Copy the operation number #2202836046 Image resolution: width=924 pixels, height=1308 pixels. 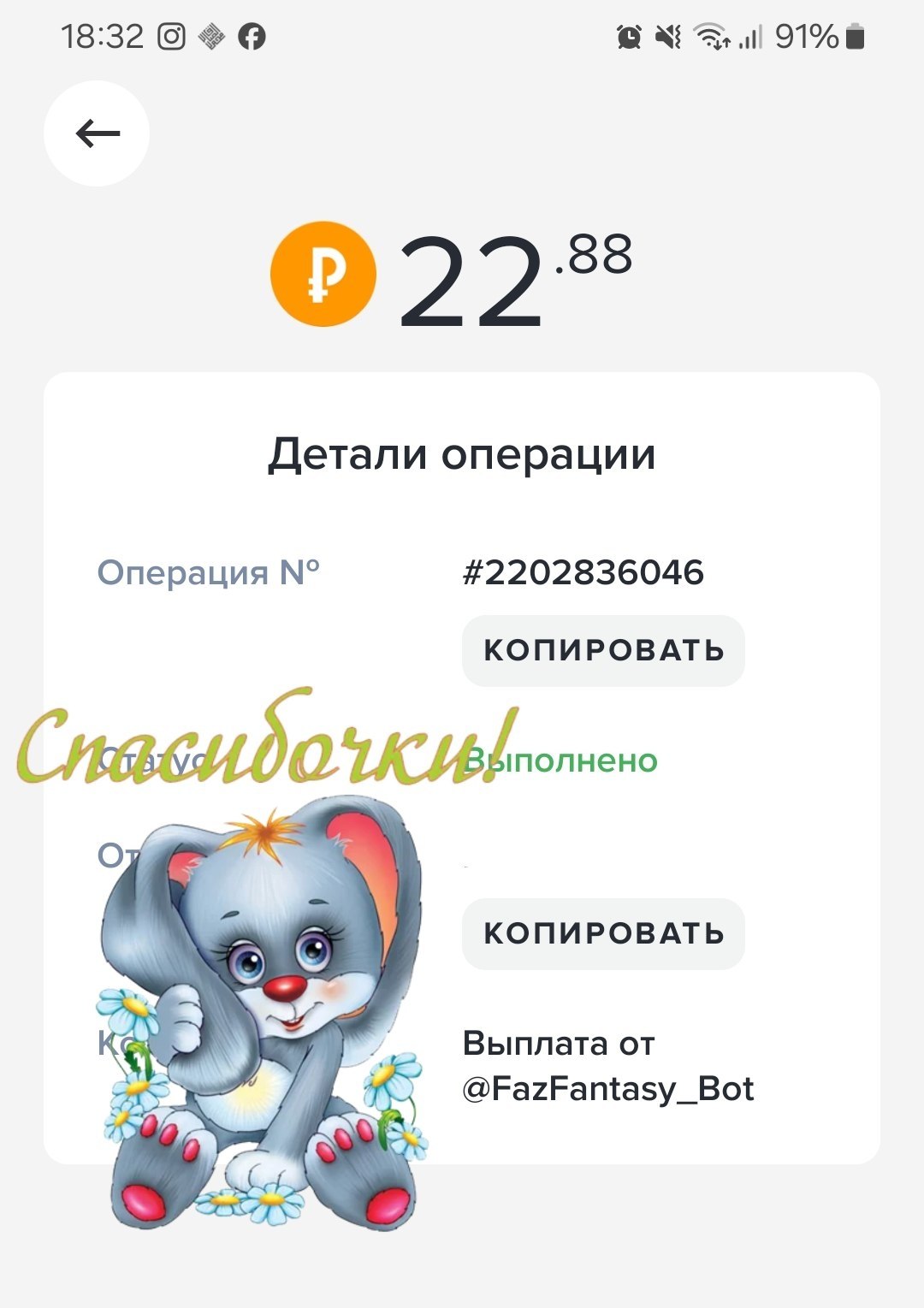[x=603, y=650]
